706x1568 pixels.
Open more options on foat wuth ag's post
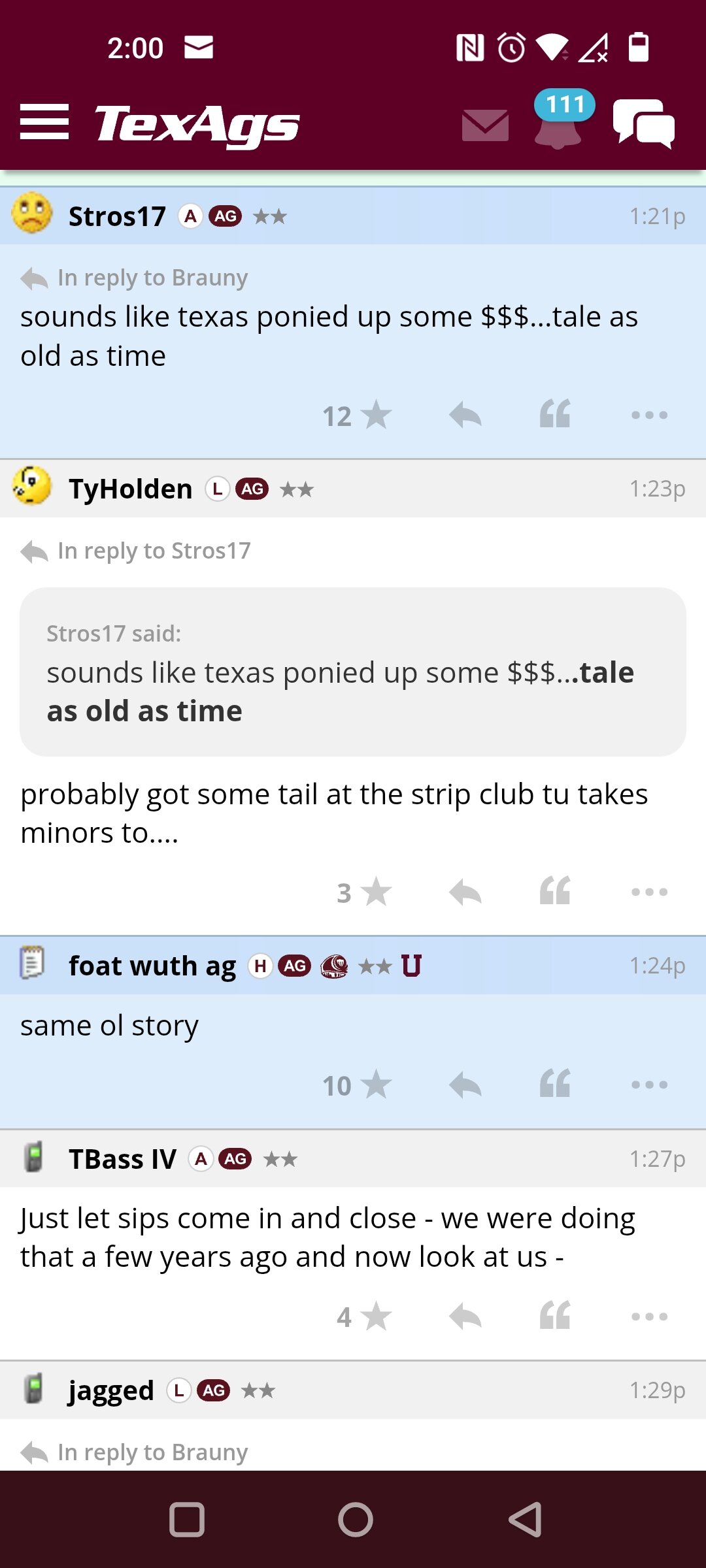650,1085
